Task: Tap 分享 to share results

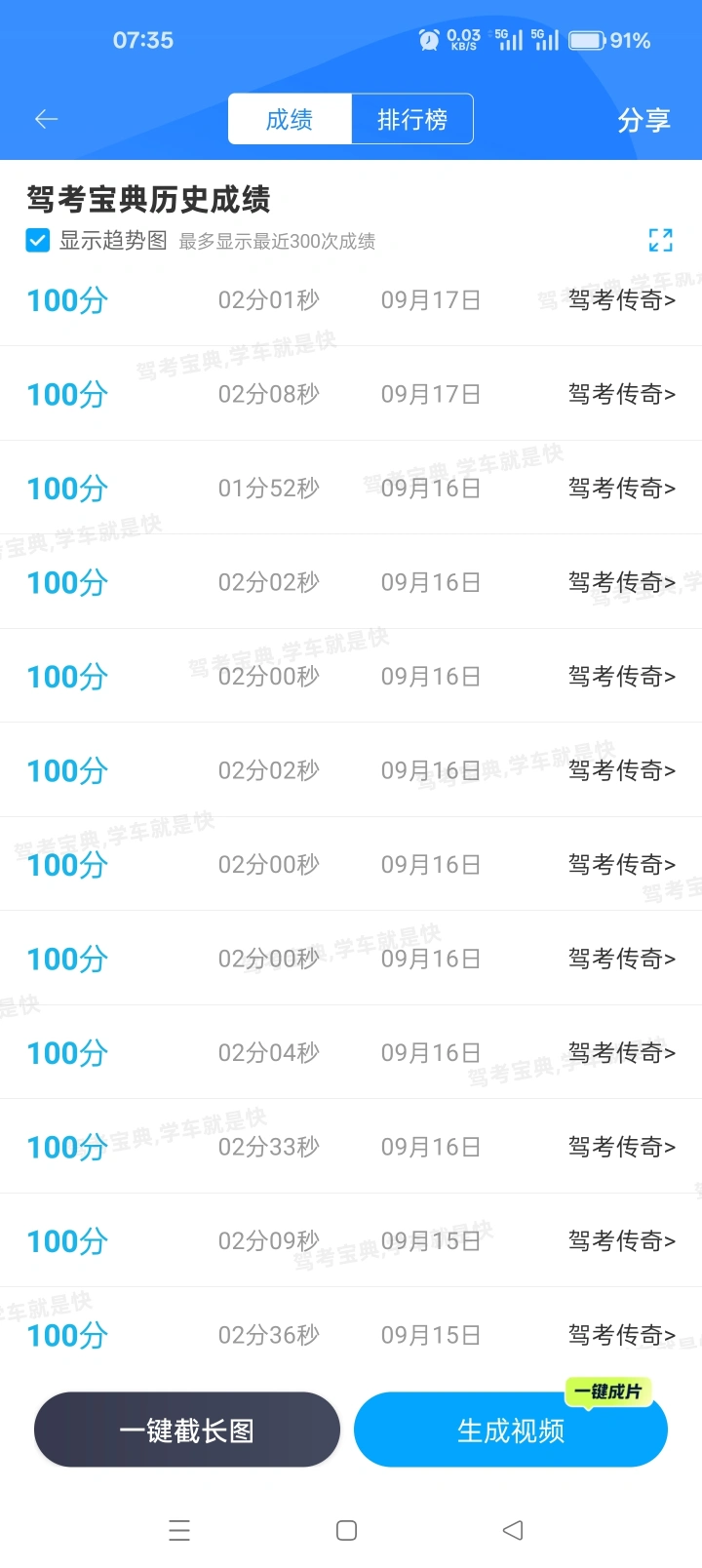Action: point(643,120)
